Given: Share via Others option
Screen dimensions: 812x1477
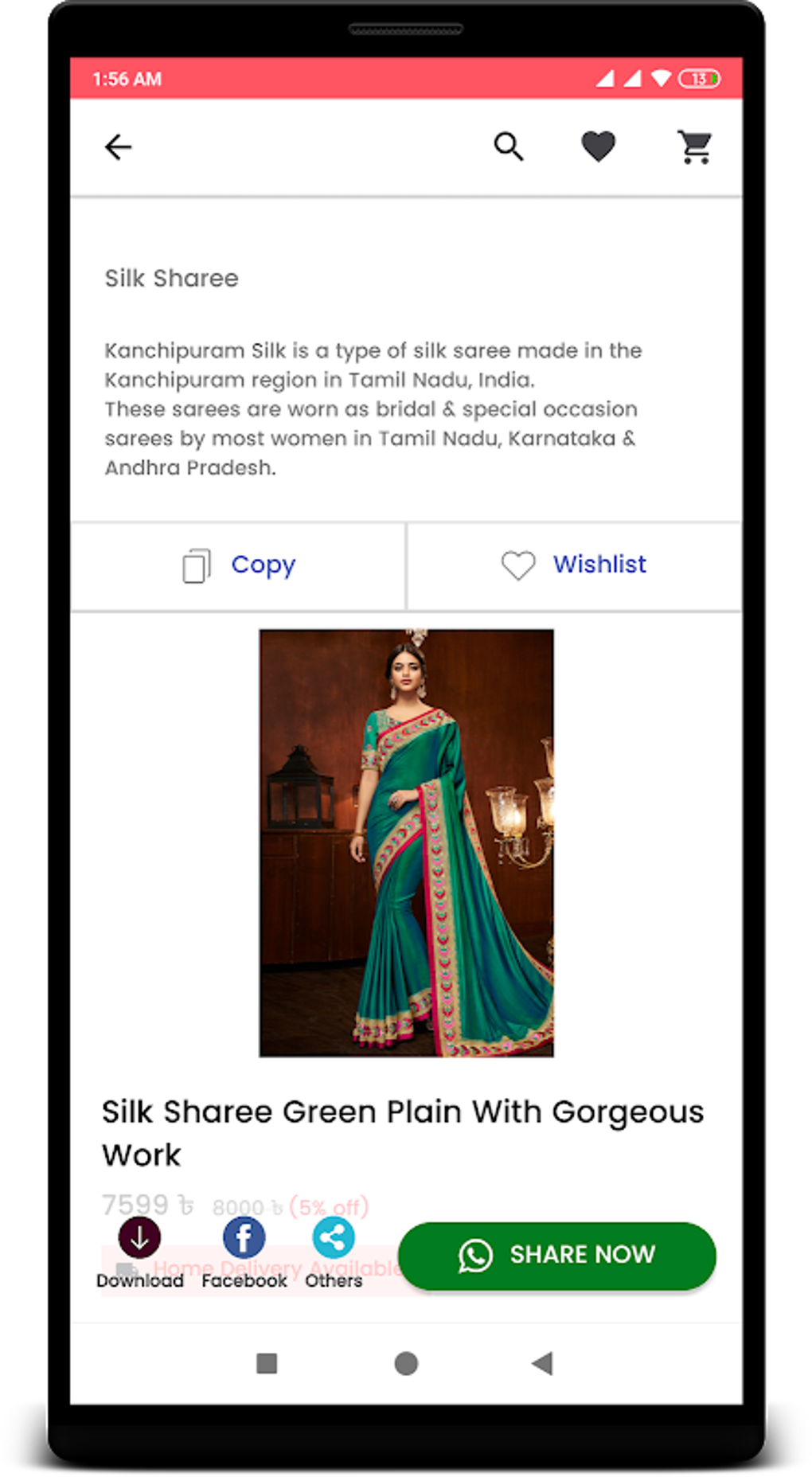Looking at the screenshot, I should (333, 1238).
